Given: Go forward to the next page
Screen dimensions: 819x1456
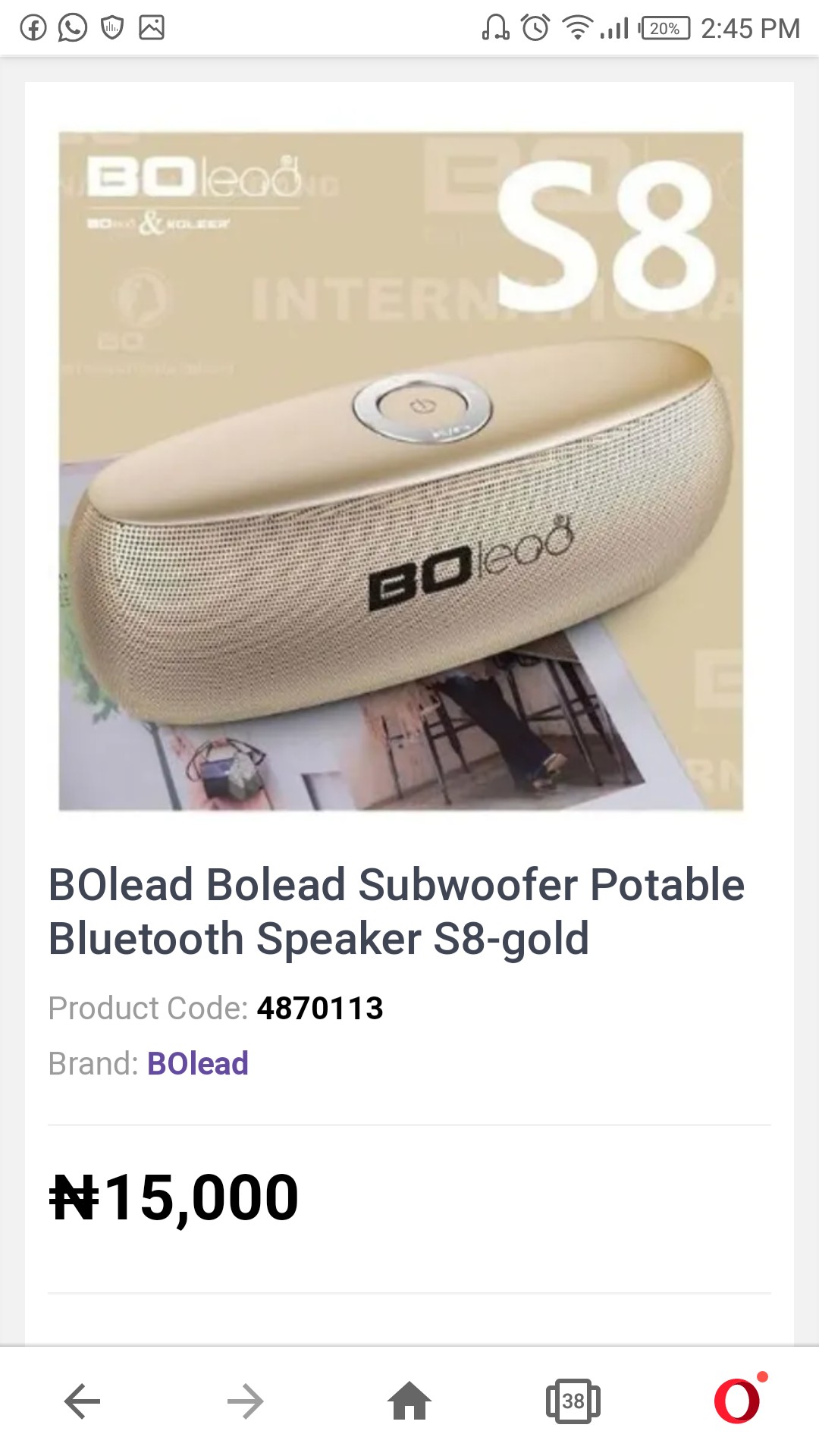Looking at the screenshot, I should [245, 1401].
